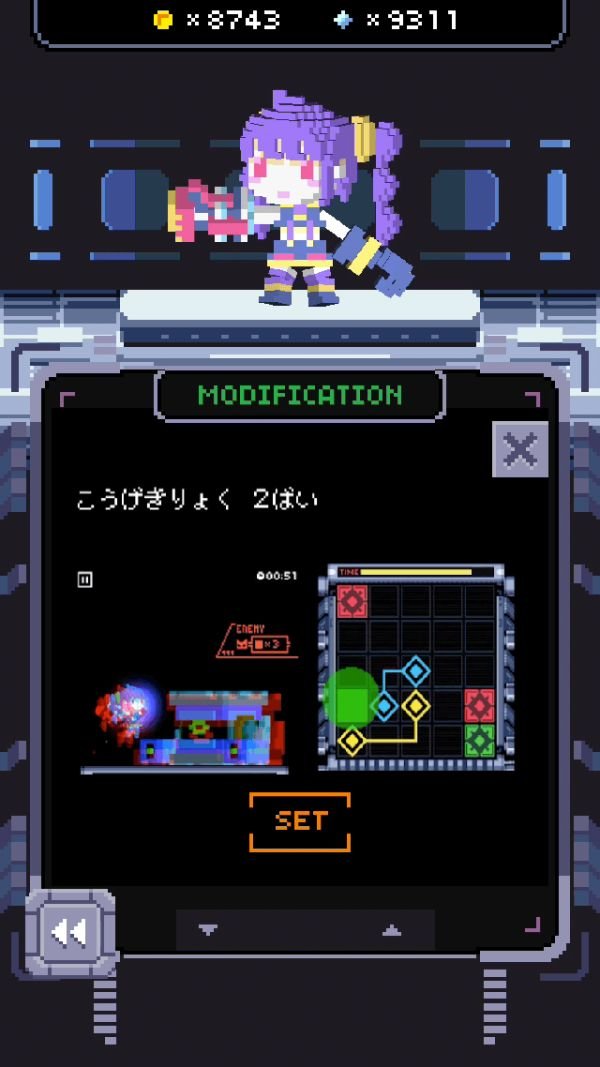Show previous modification with up arrow
Screen dimensions: 600x1067
391,930
